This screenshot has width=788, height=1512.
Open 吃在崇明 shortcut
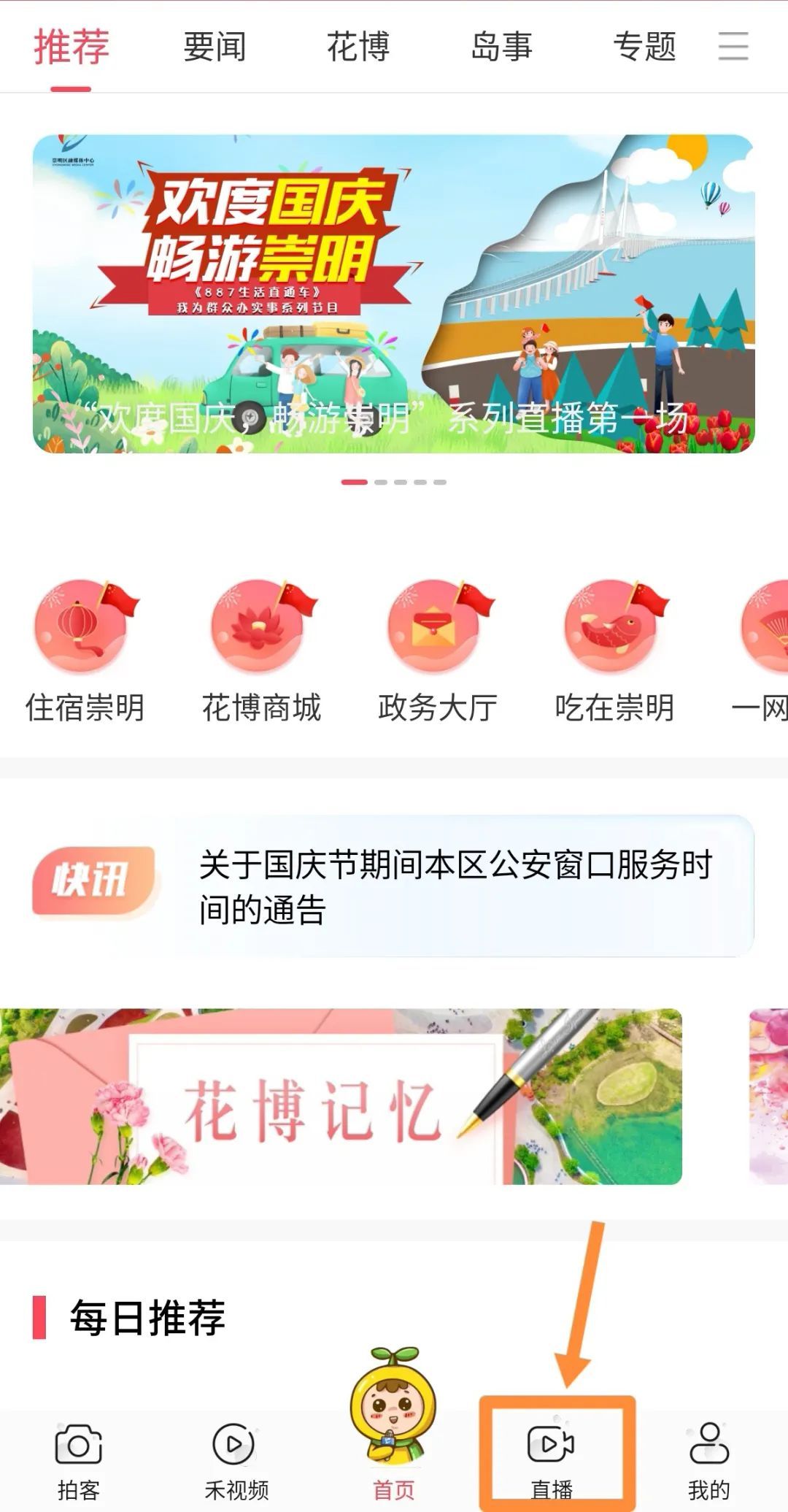coord(614,650)
